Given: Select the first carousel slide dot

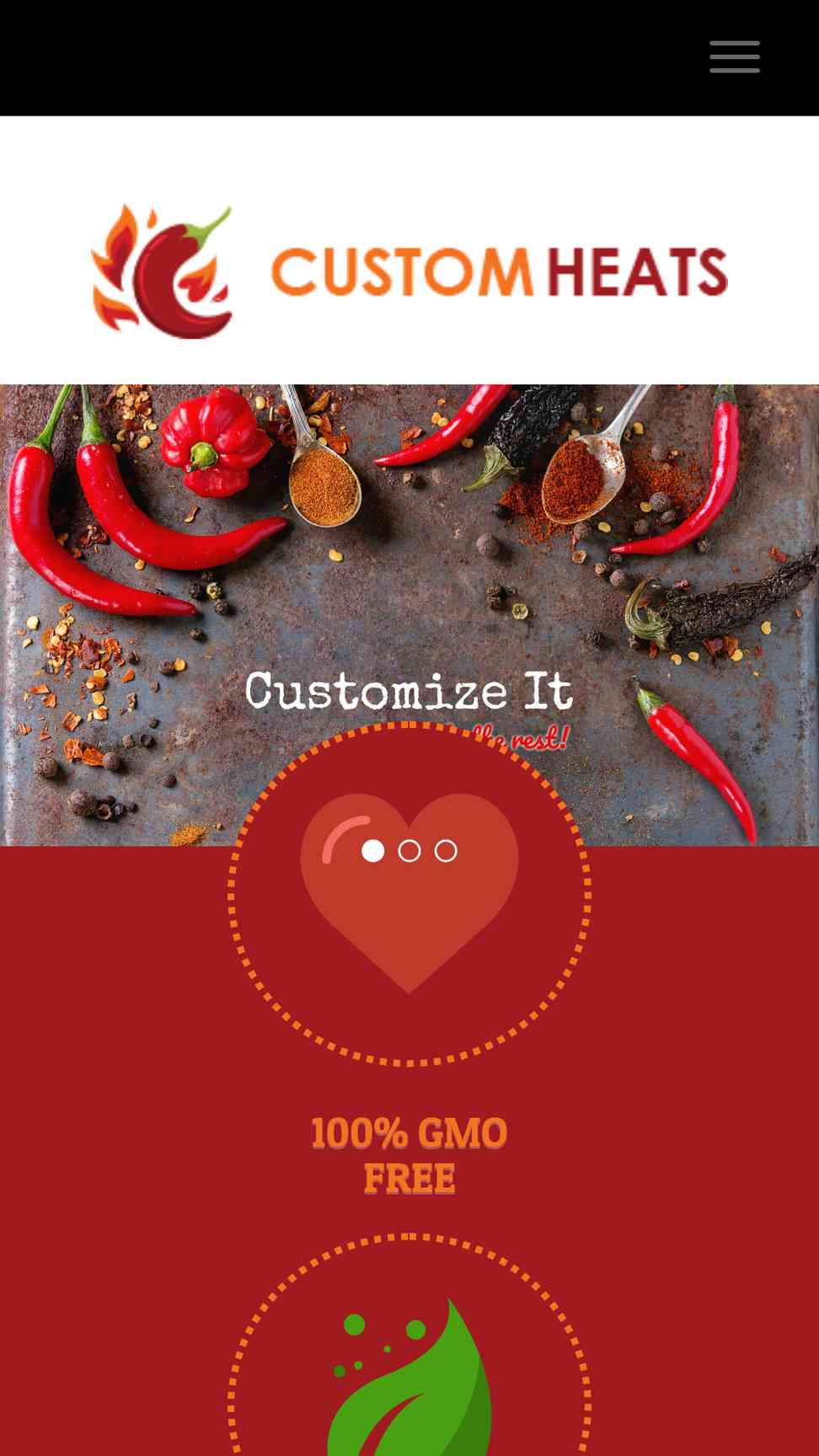Looking at the screenshot, I should 373,851.
